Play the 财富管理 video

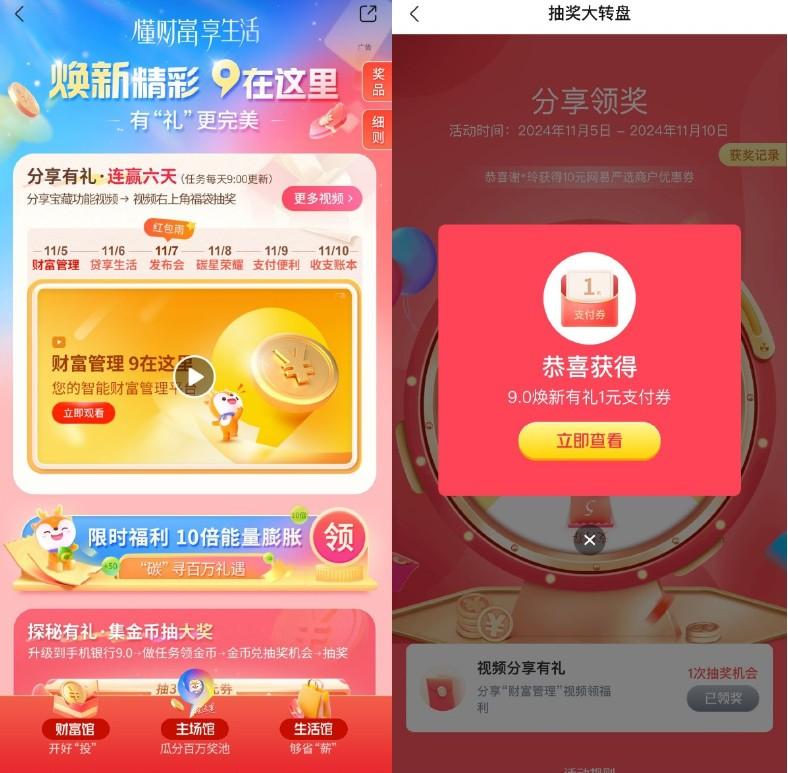click(x=194, y=377)
